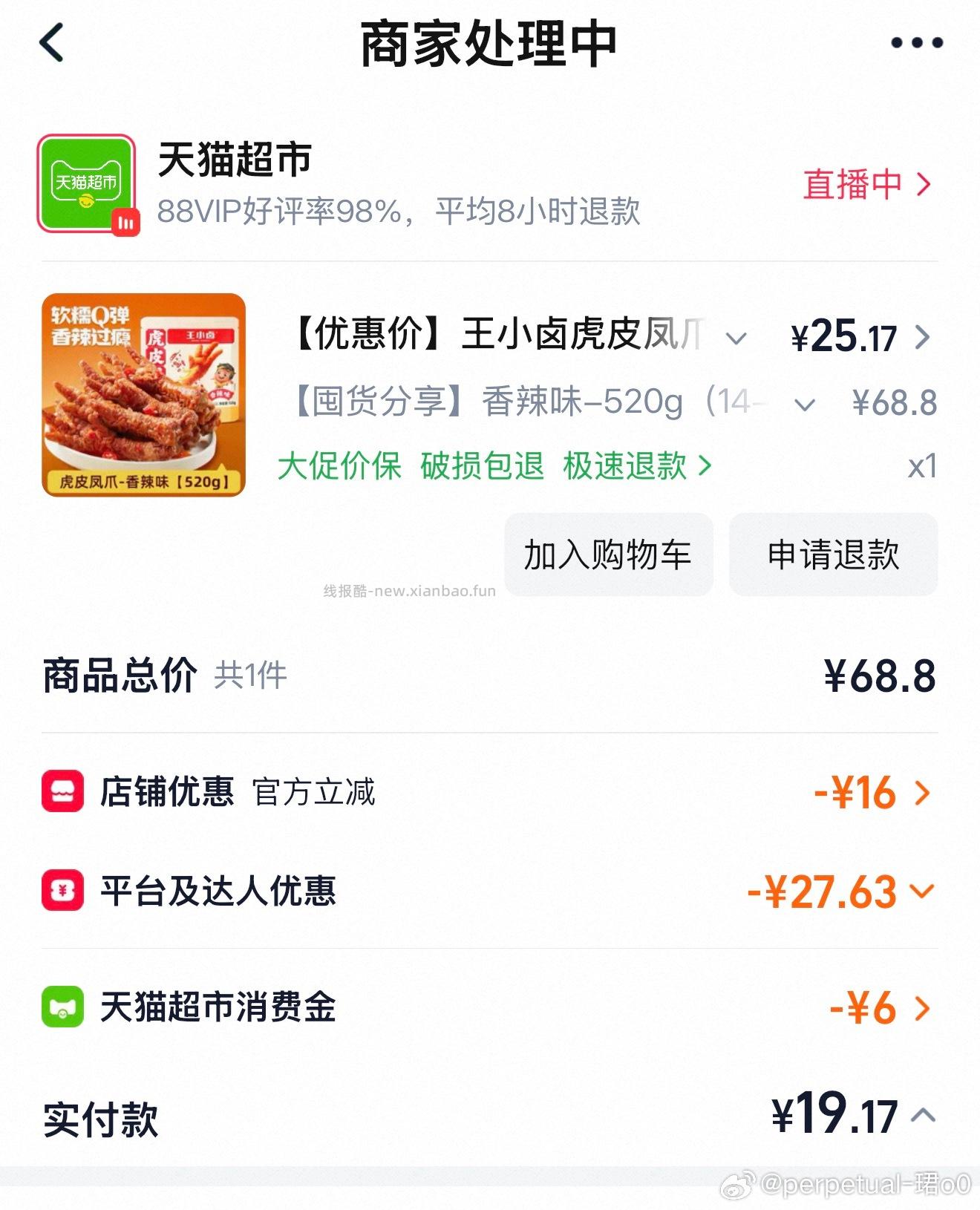Tap the 加入购物车 button
Viewport: 980px width, 1210px height.
[x=607, y=554]
